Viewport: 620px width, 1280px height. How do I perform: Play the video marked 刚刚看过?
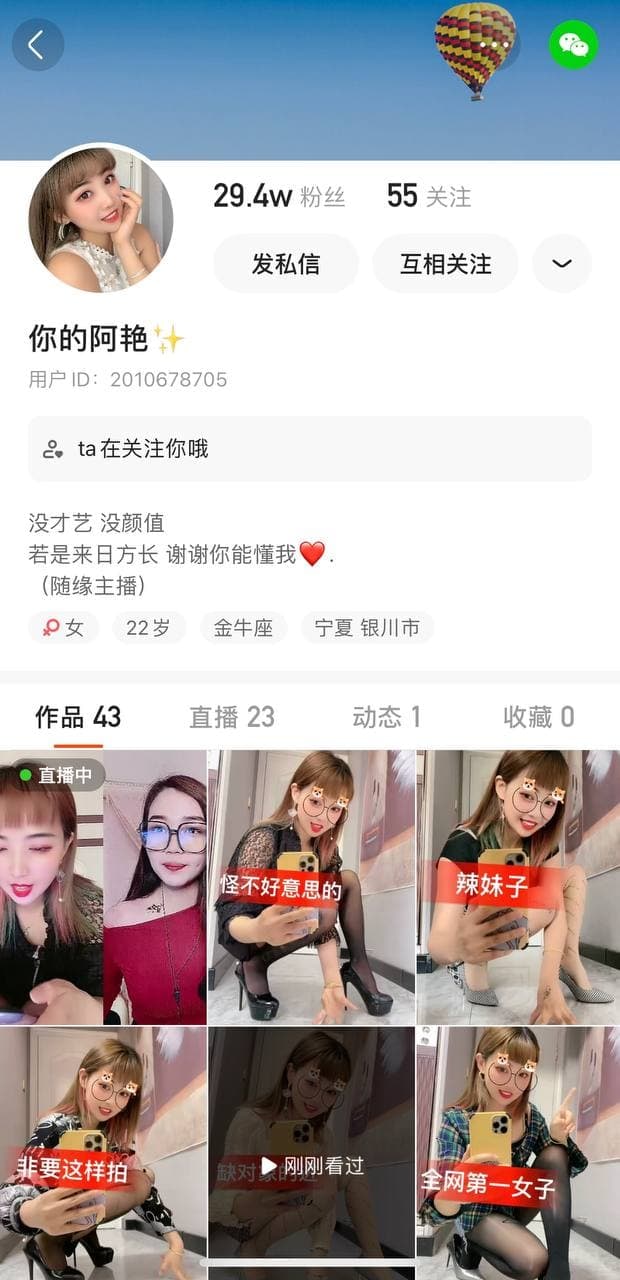pos(311,1150)
